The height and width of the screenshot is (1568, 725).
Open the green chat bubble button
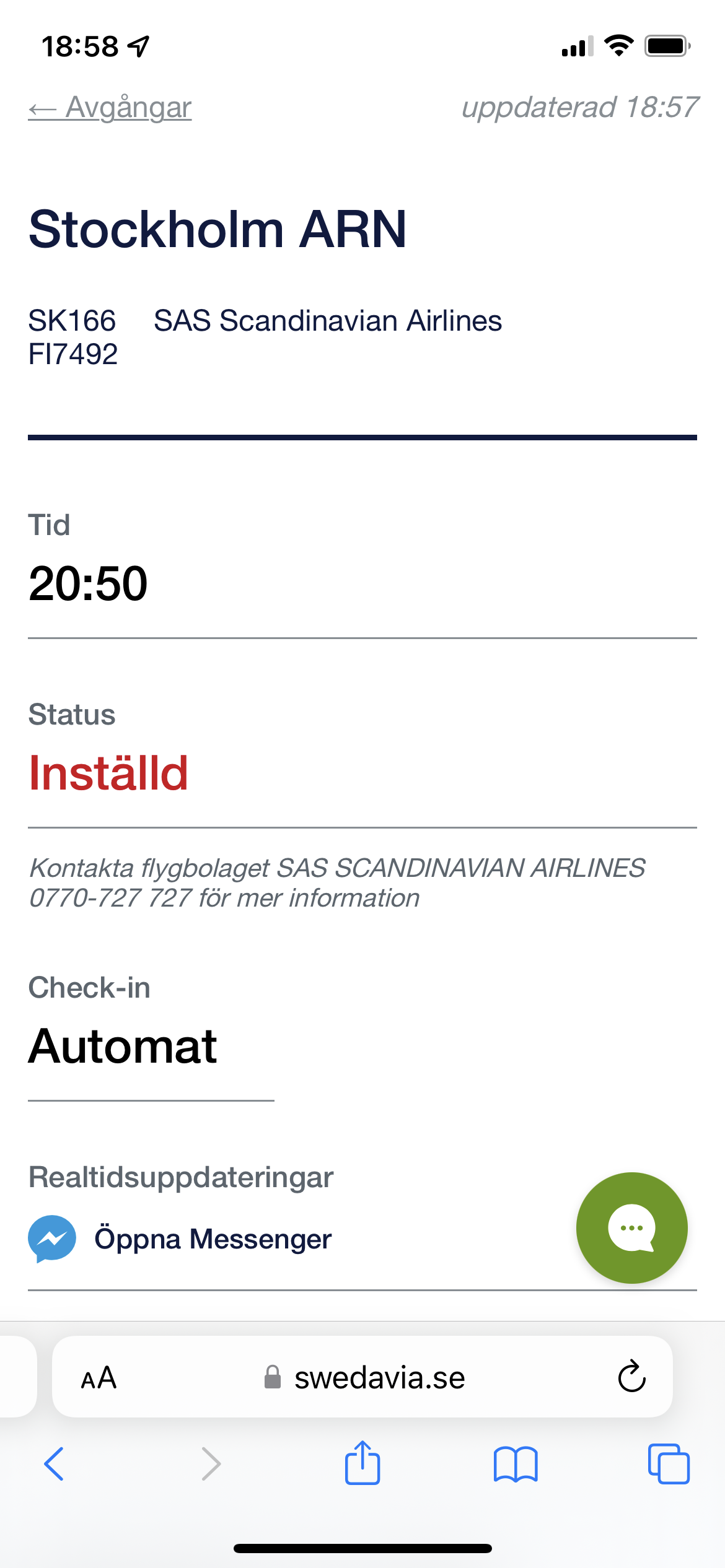tap(631, 1227)
